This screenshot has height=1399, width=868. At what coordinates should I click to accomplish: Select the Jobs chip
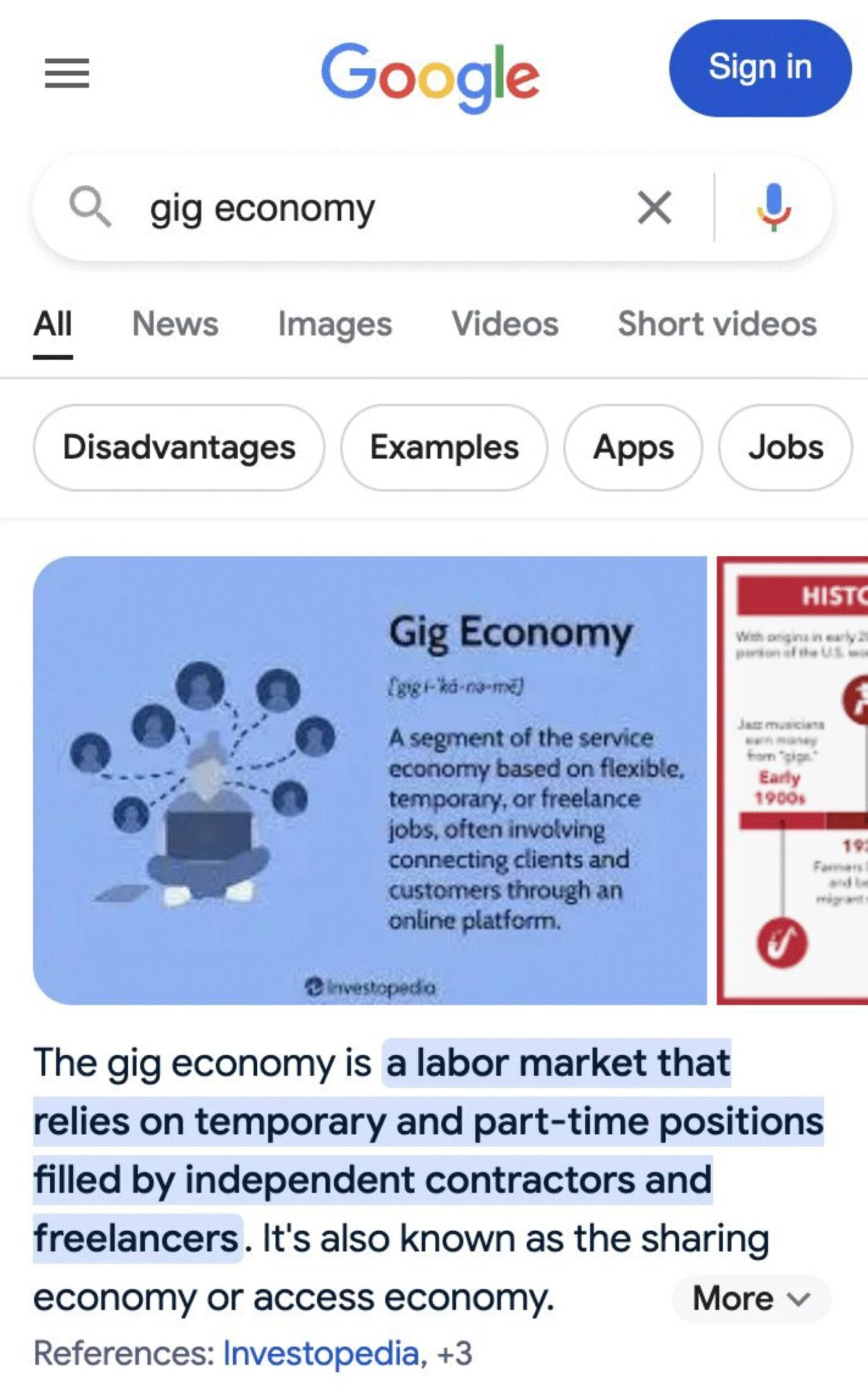pyautogui.click(x=786, y=448)
